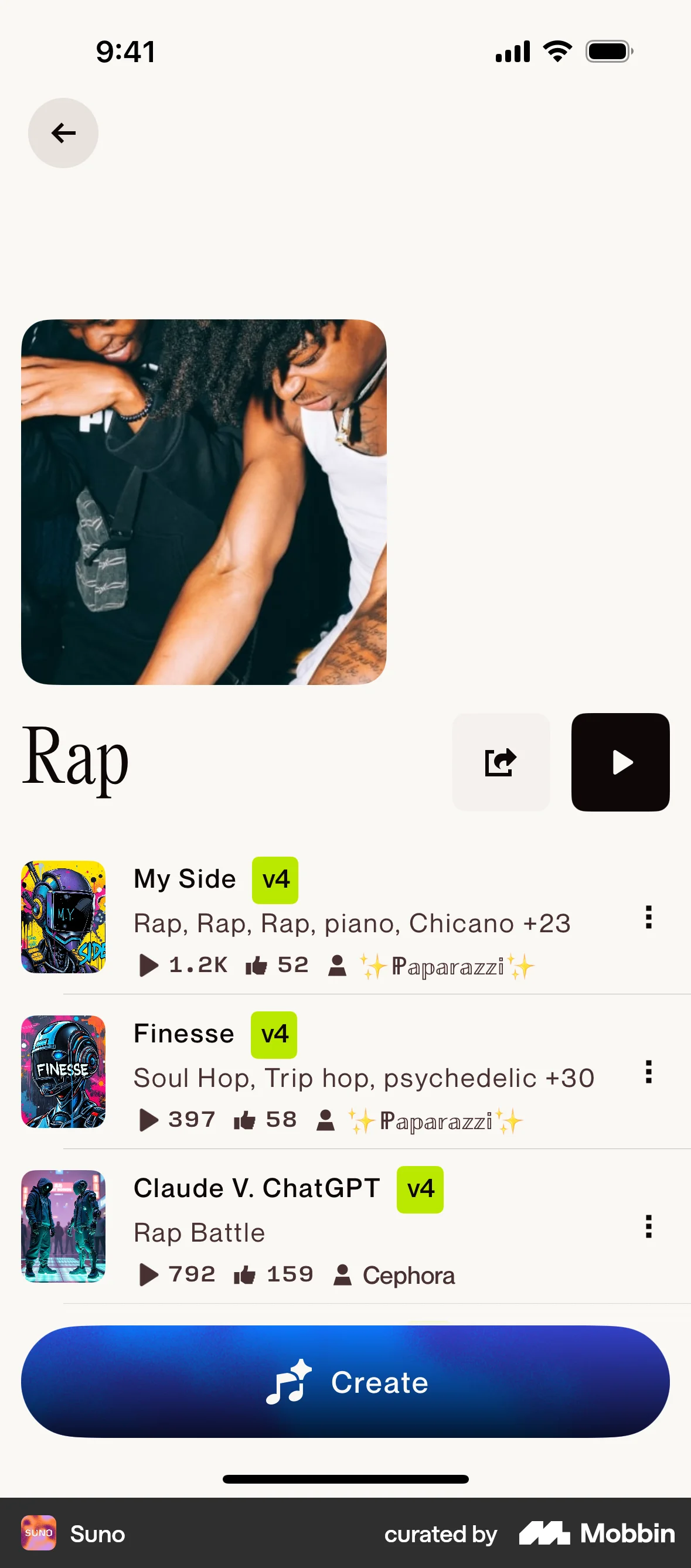
Task: Open the Finesse song
Action: [x=183, y=1034]
